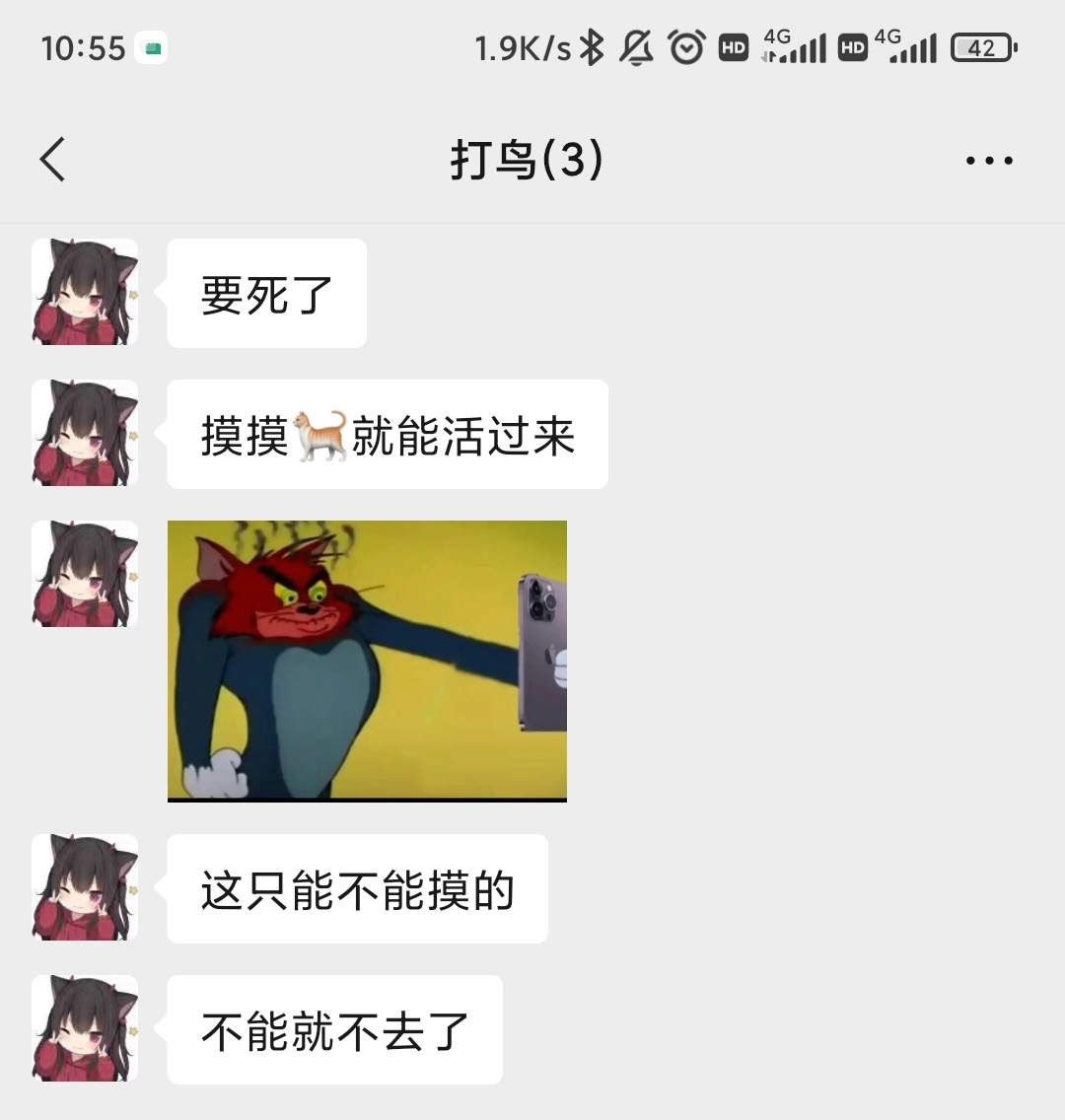Tap the avatar beside 不能就不去了

[85, 1028]
